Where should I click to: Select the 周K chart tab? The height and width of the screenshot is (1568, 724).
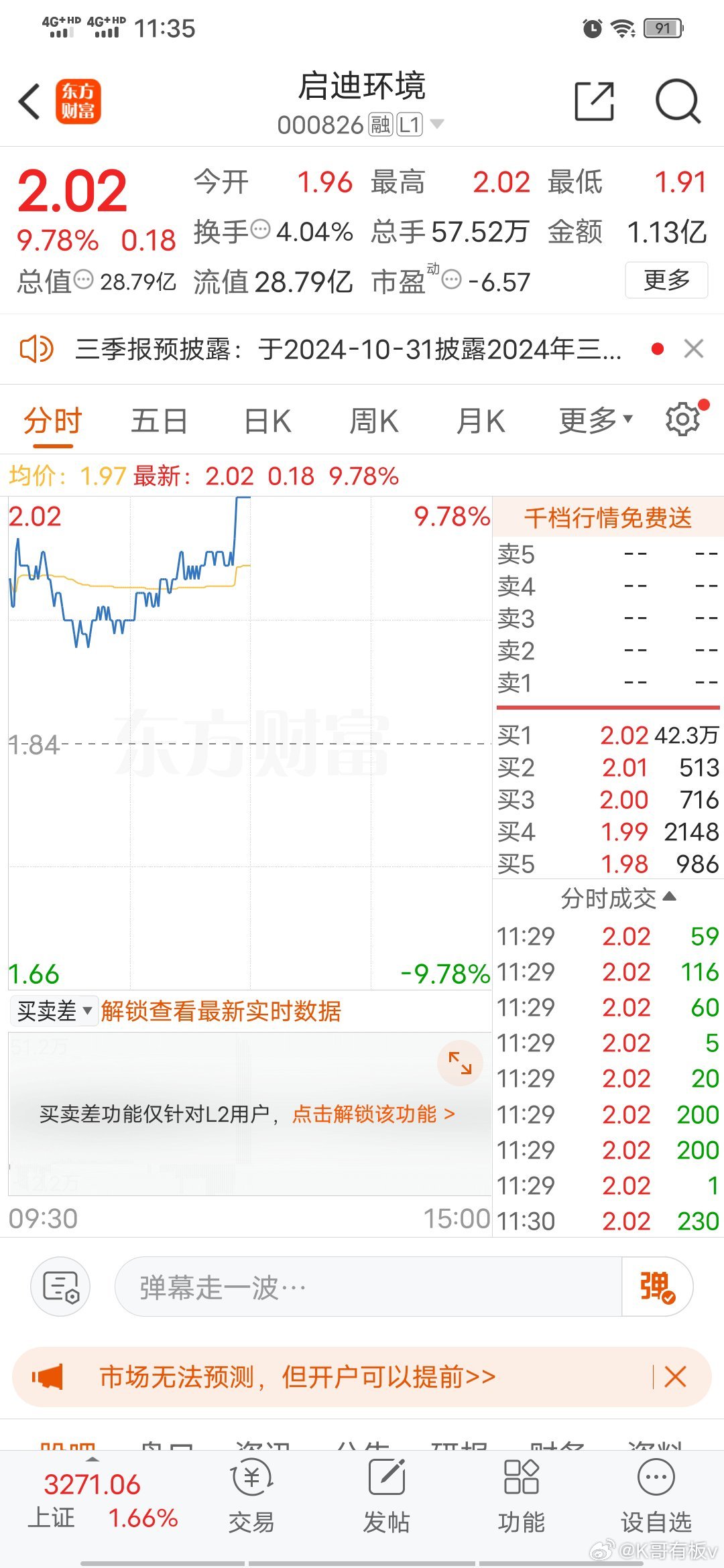coord(374,421)
